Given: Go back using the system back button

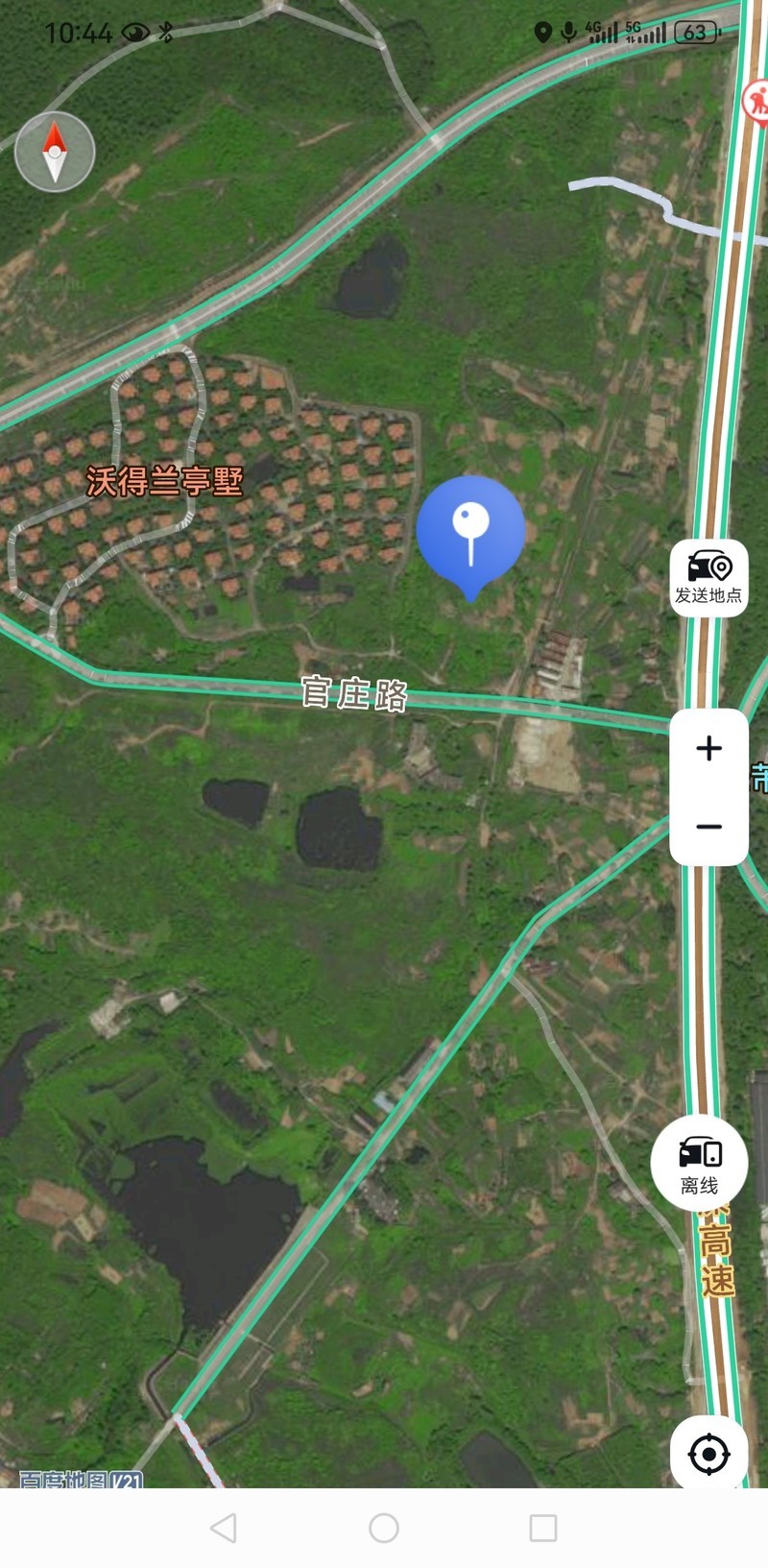Looking at the screenshot, I should pos(224,1528).
